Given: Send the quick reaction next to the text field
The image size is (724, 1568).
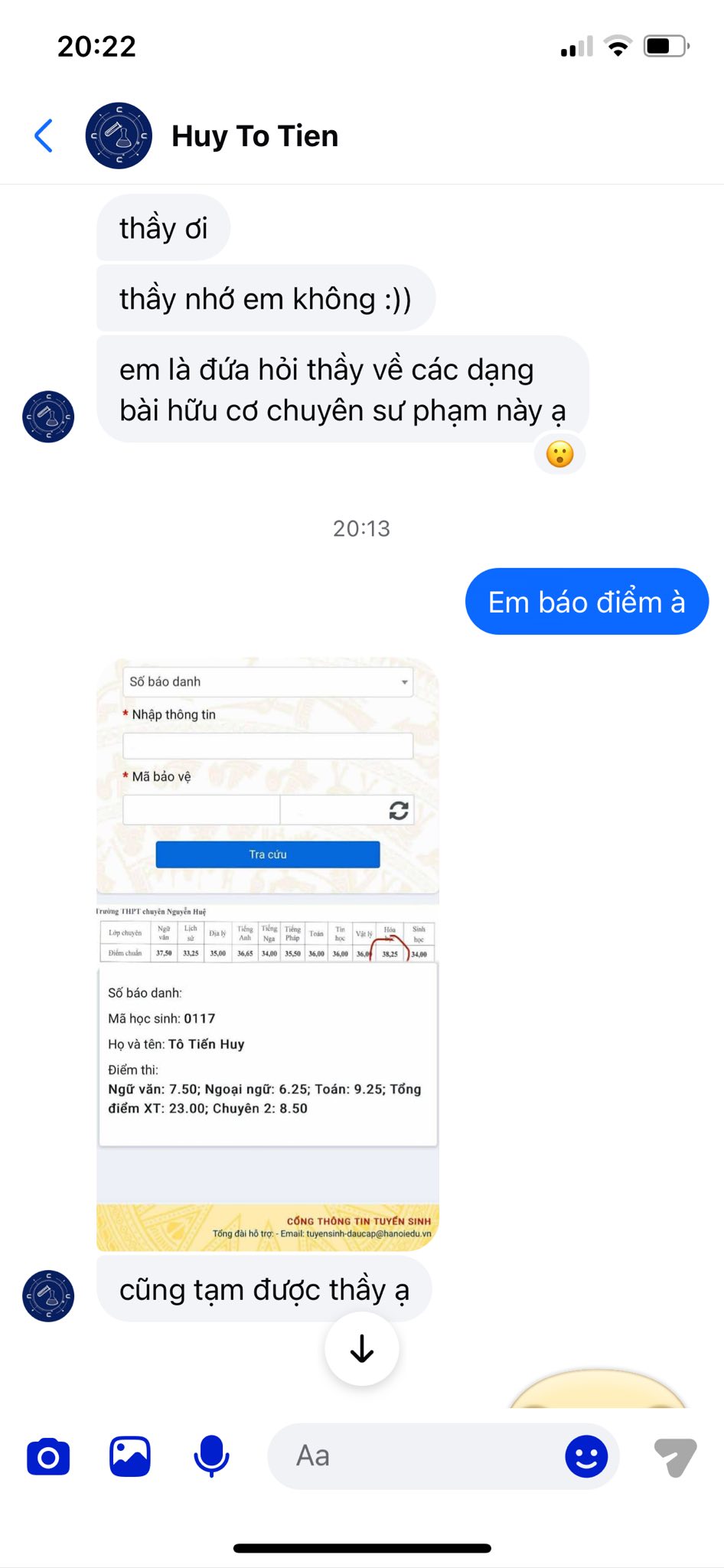Looking at the screenshot, I should (x=675, y=1456).
